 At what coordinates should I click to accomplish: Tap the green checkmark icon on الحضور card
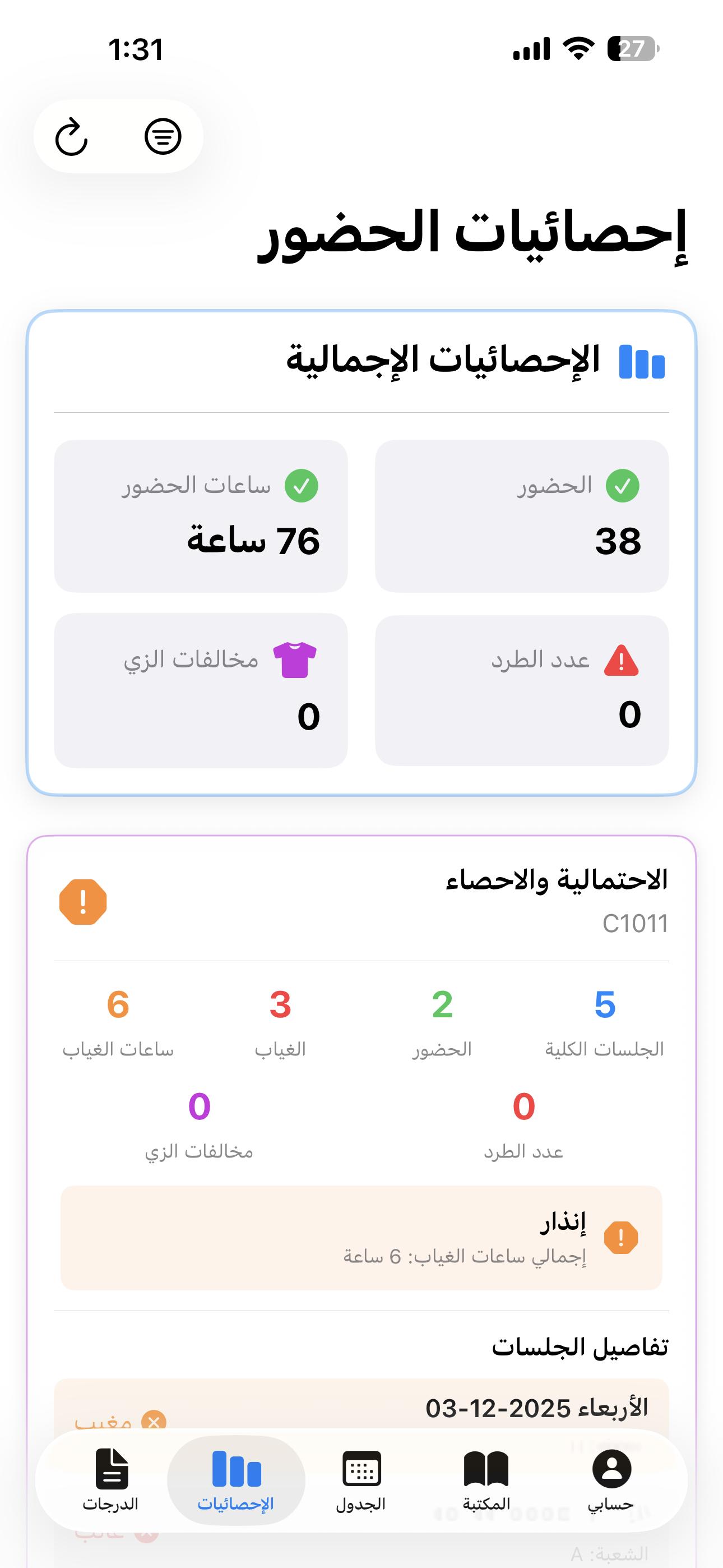tap(623, 485)
